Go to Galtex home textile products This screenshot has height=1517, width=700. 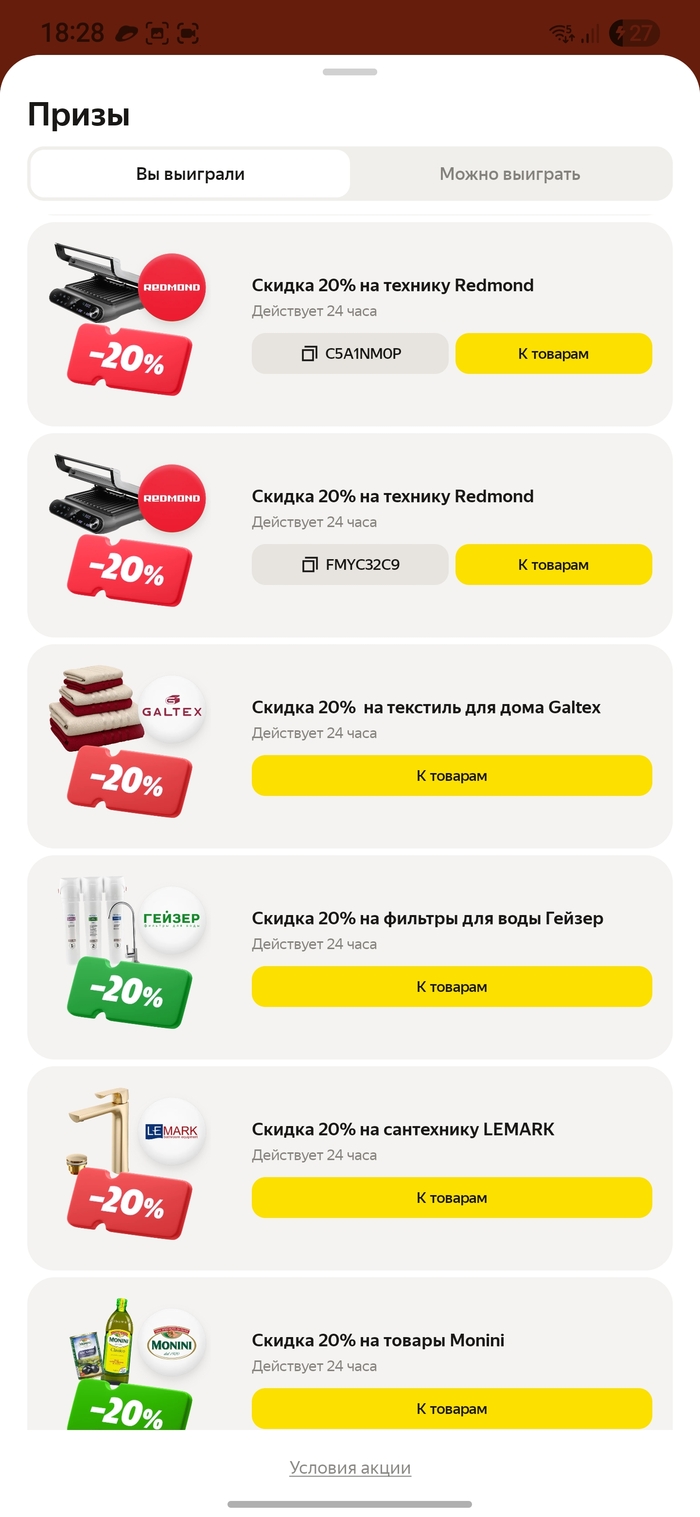pos(451,776)
